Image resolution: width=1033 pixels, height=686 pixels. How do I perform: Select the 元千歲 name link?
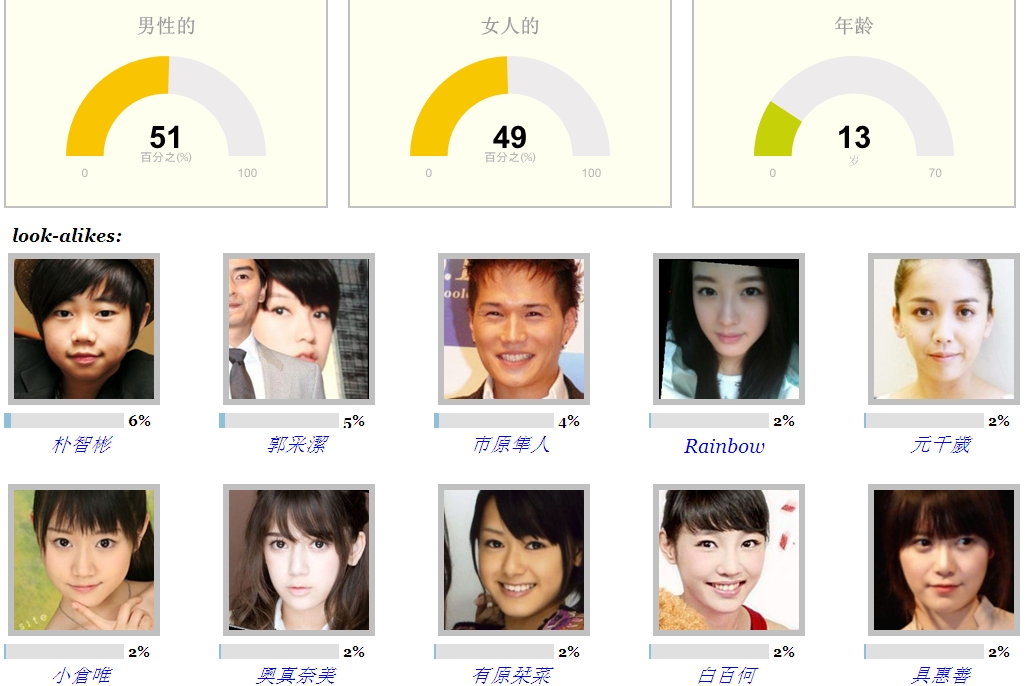pos(941,445)
